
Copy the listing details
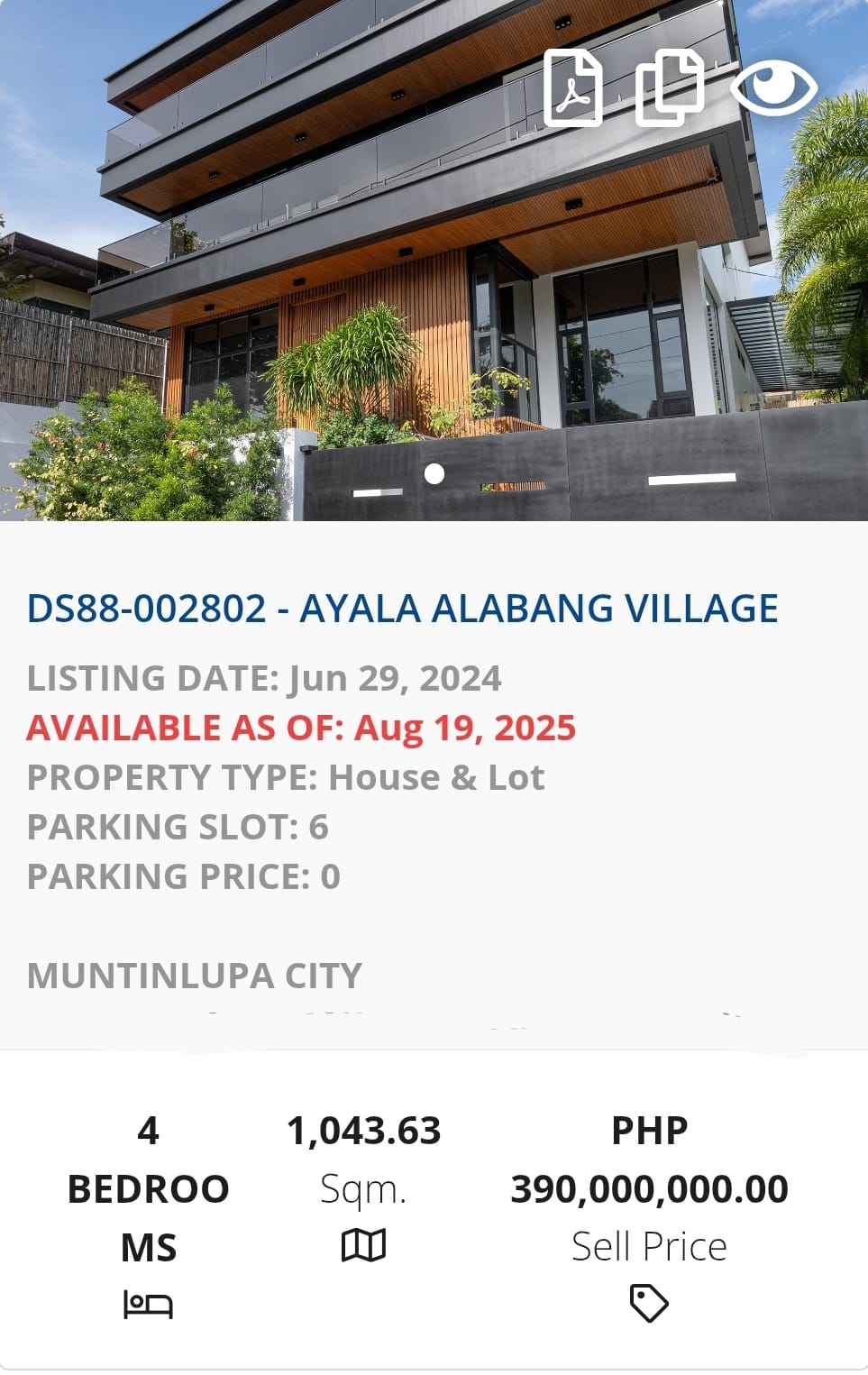point(669,88)
